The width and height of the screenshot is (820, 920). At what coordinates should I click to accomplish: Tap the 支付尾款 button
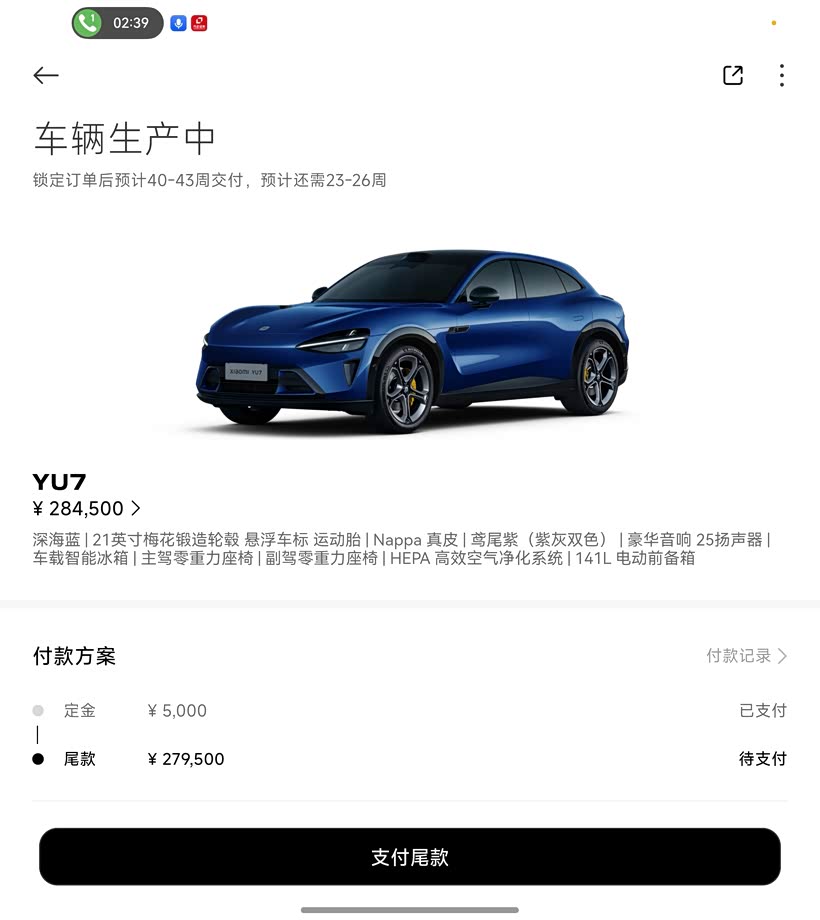[409, 857]
